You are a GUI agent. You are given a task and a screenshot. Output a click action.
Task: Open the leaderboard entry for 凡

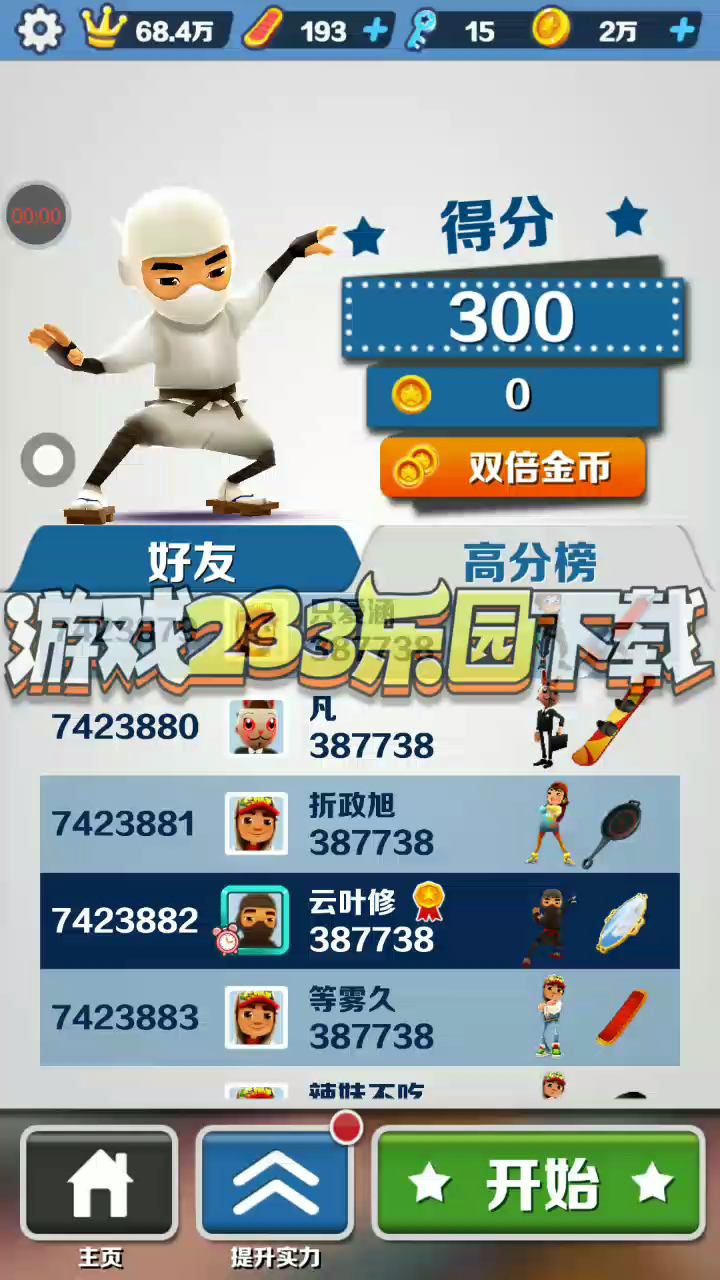[x=360, y=728]
